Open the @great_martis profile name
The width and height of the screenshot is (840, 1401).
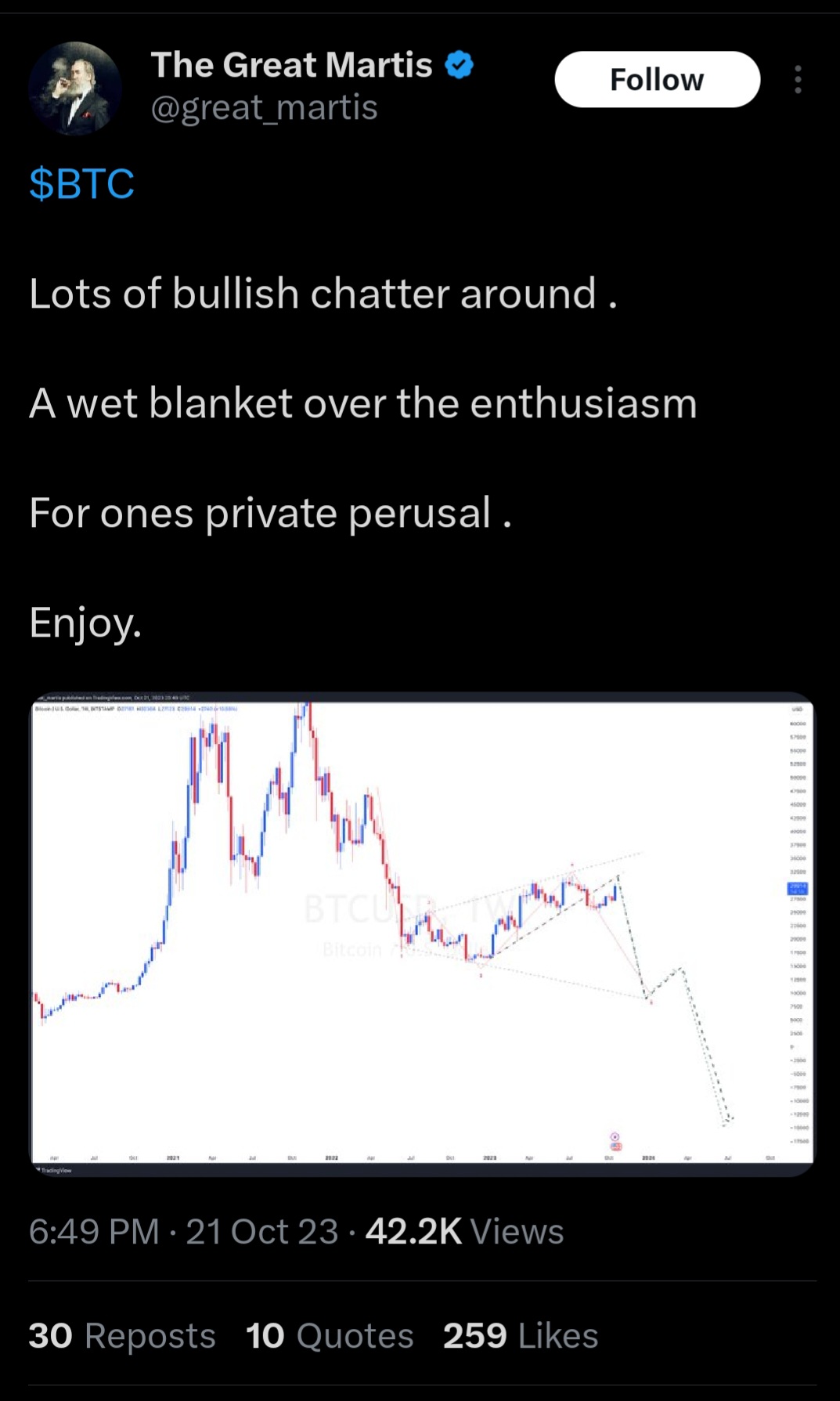[x=264, y=107]
